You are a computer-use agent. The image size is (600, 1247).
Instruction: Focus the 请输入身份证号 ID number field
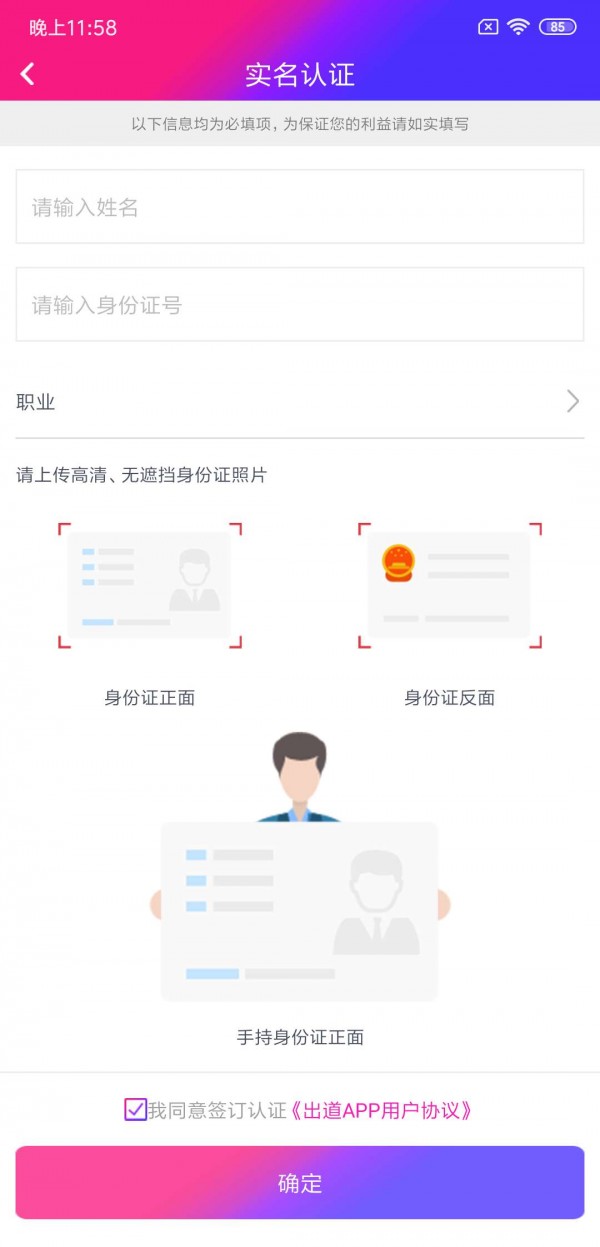299,305
